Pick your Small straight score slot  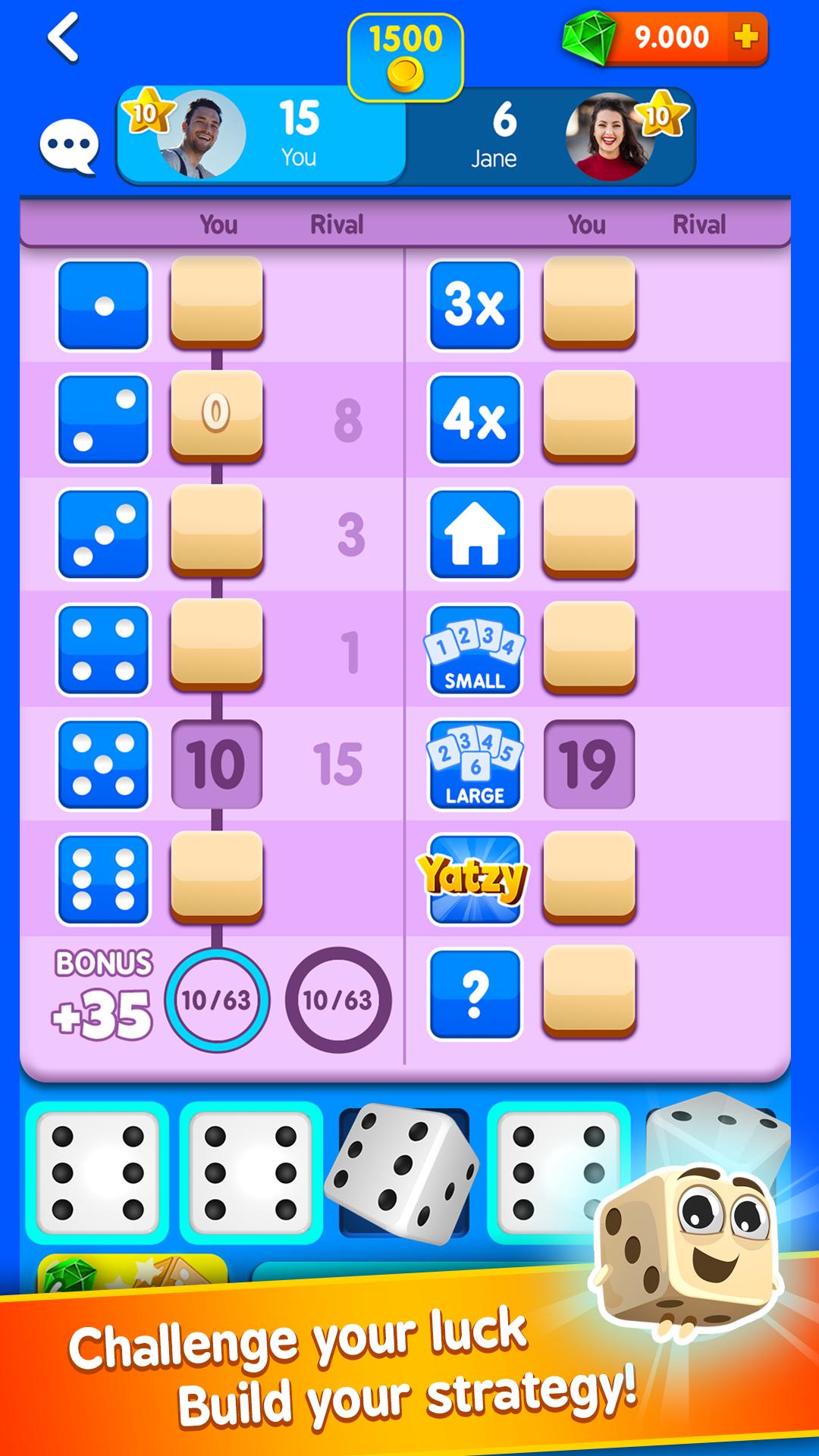click(589, 648)
